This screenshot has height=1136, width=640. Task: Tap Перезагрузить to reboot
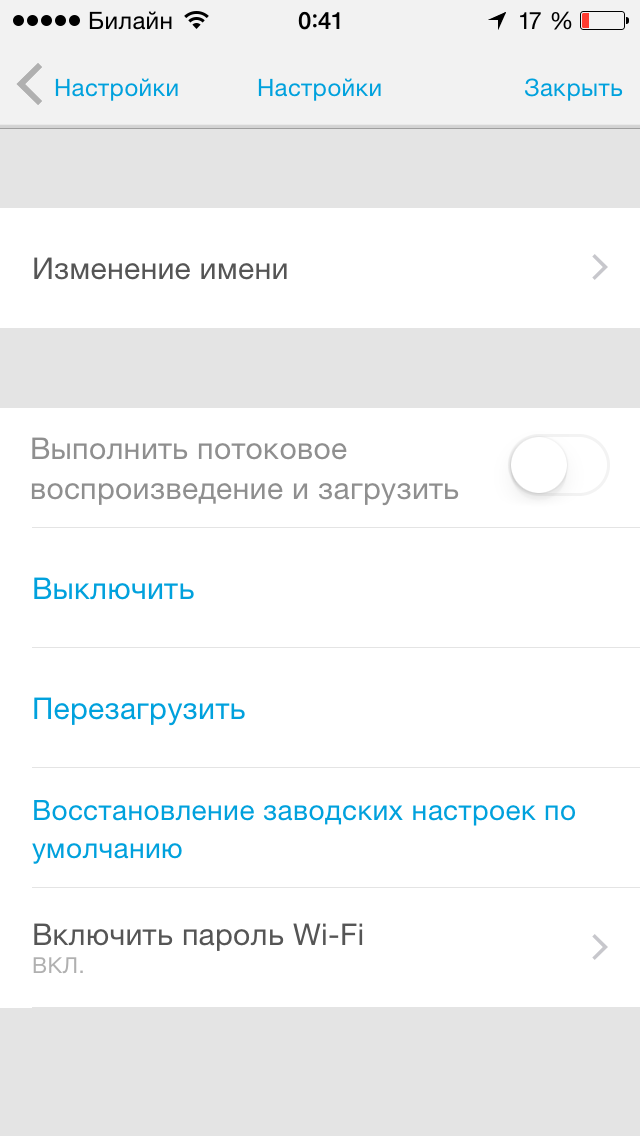click(x=320, y=708)
